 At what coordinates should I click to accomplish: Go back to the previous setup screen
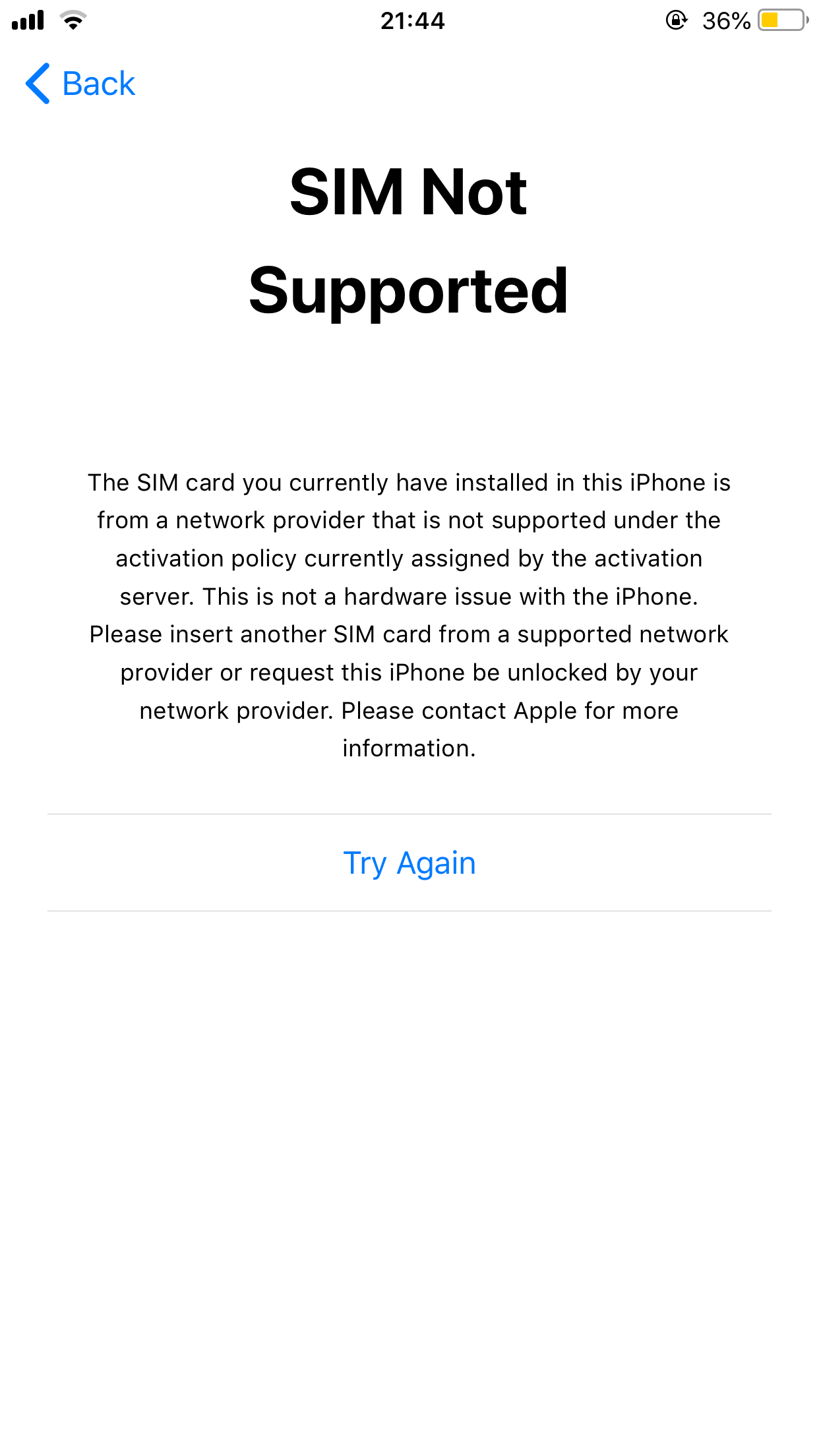point(80,84)
